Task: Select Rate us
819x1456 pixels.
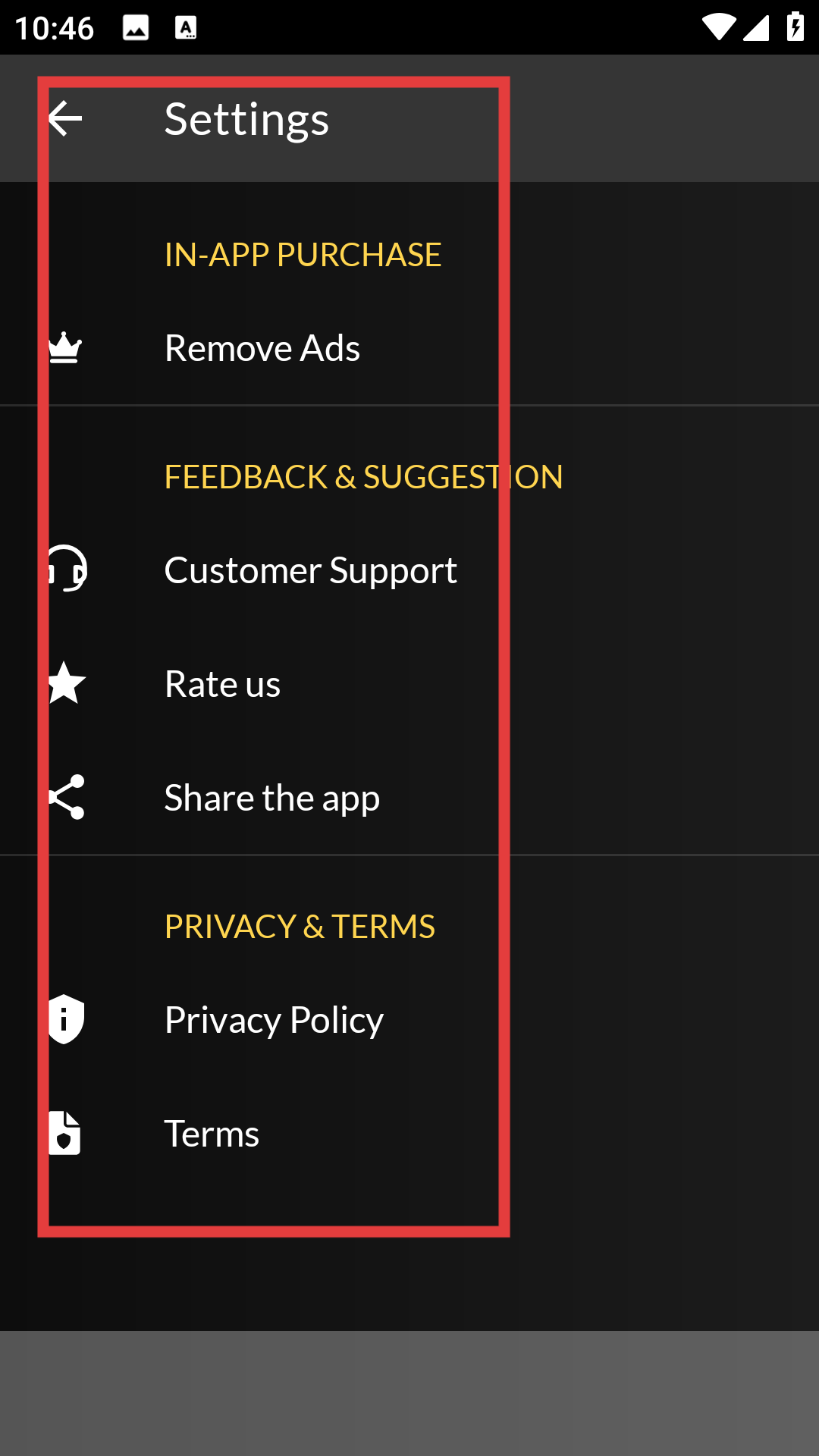Action: [409, 684]
